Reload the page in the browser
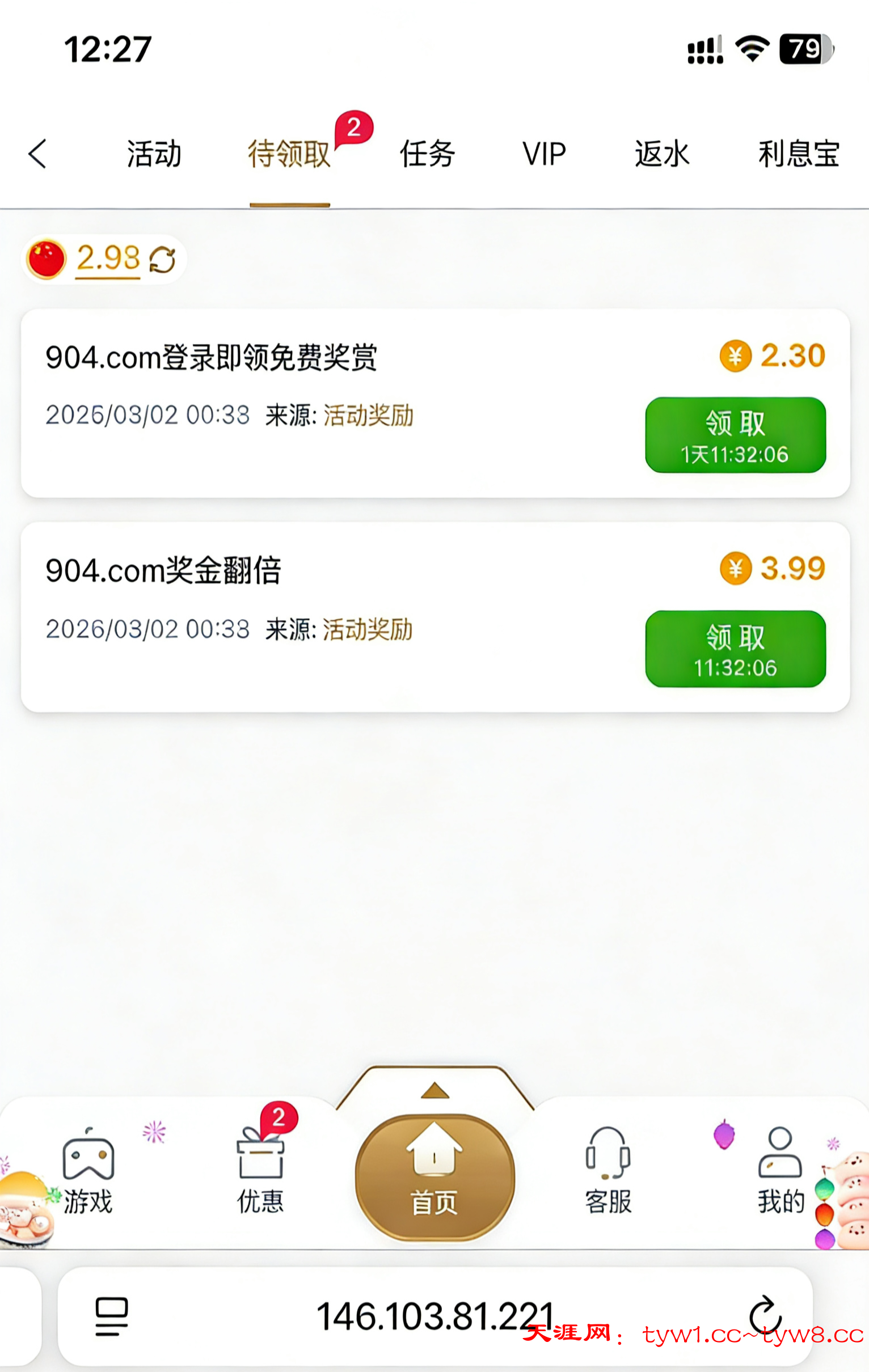Viewport: 869px width, 1372px height. pos(765,1316)
